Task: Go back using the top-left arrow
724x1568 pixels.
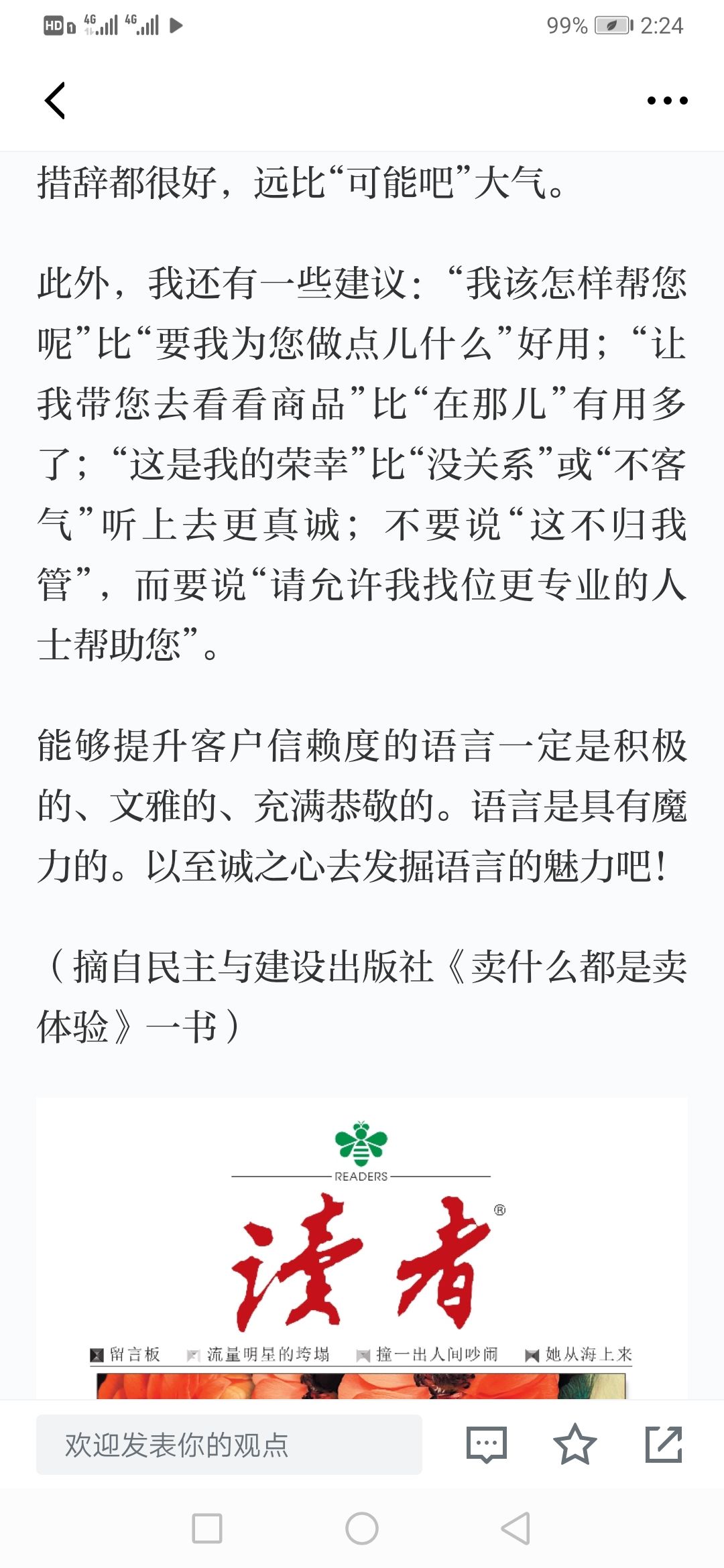Action: point(55,101)
